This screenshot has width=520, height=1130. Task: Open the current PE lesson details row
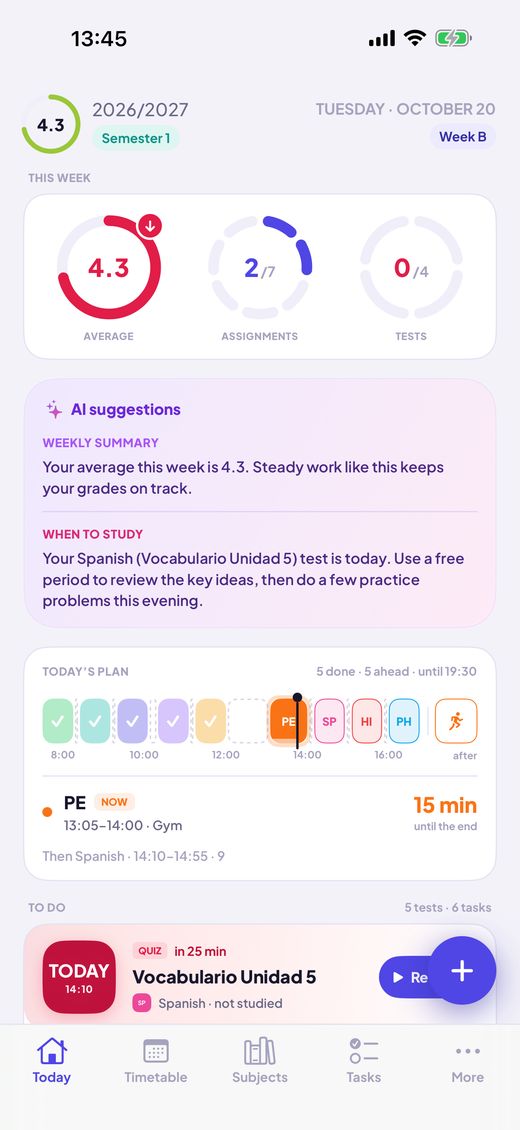point(260,814)
